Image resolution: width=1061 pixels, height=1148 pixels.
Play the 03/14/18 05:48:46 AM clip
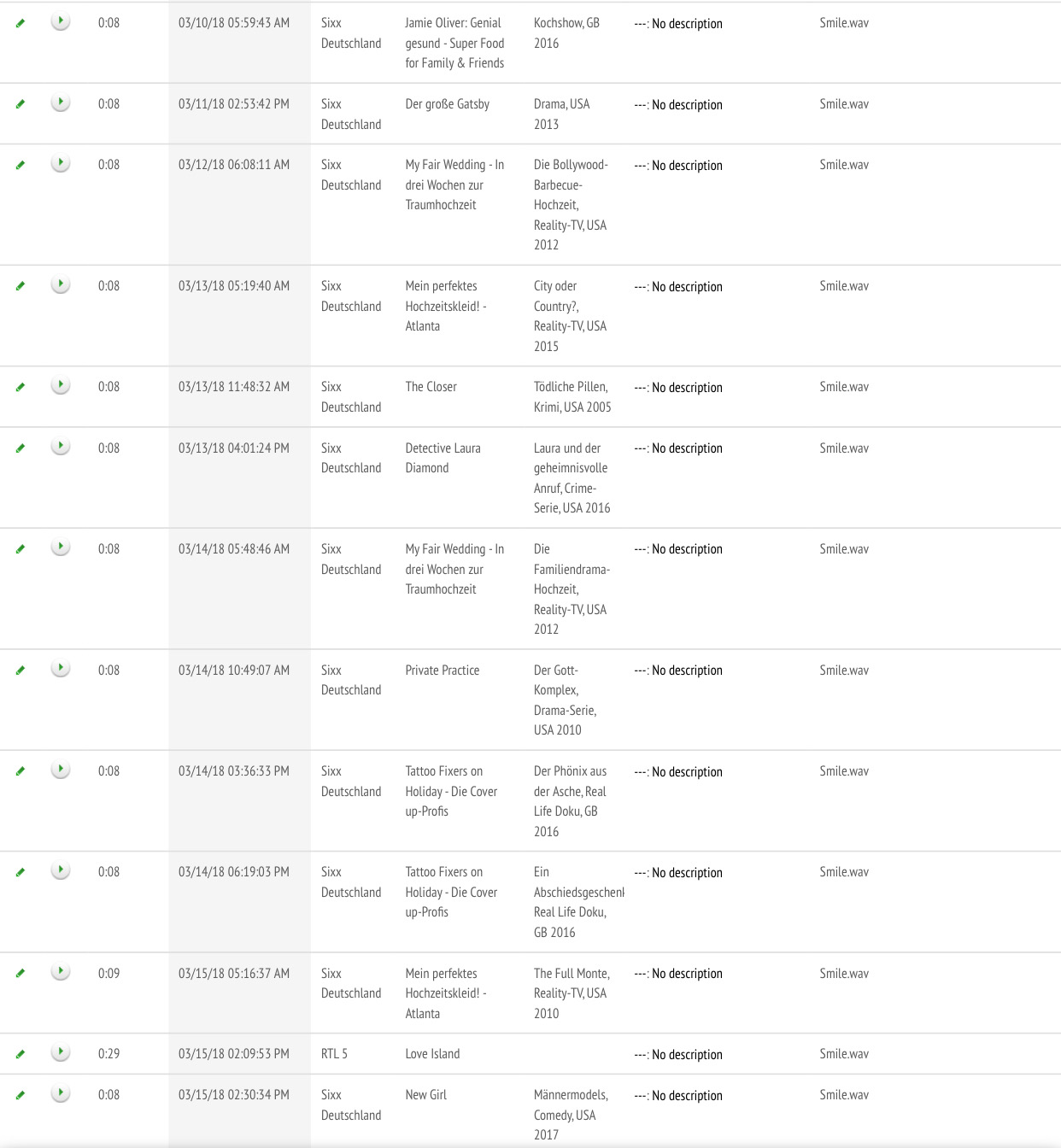pos(60,548)
